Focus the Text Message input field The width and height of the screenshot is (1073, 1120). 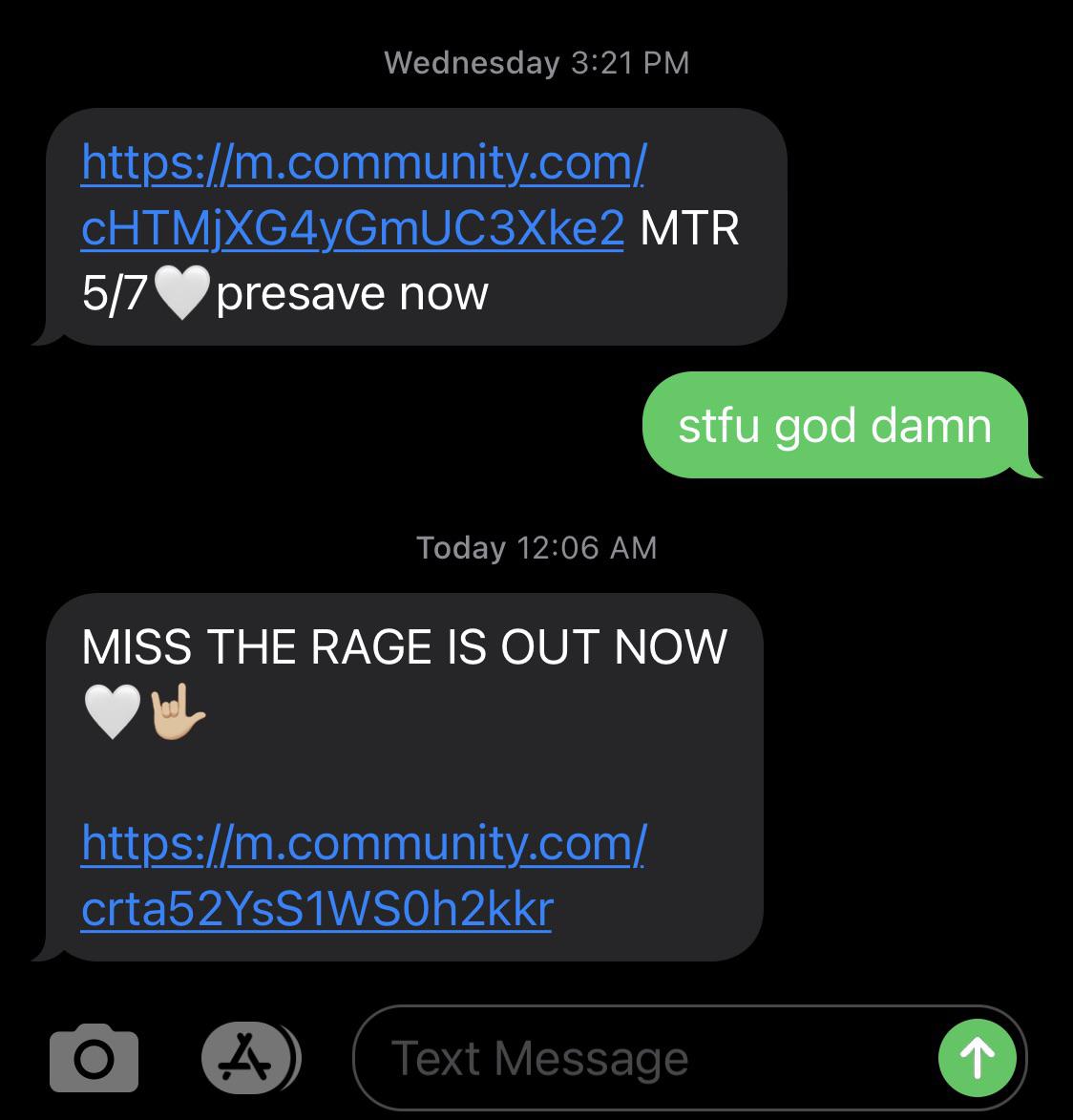pos(630,1058)
